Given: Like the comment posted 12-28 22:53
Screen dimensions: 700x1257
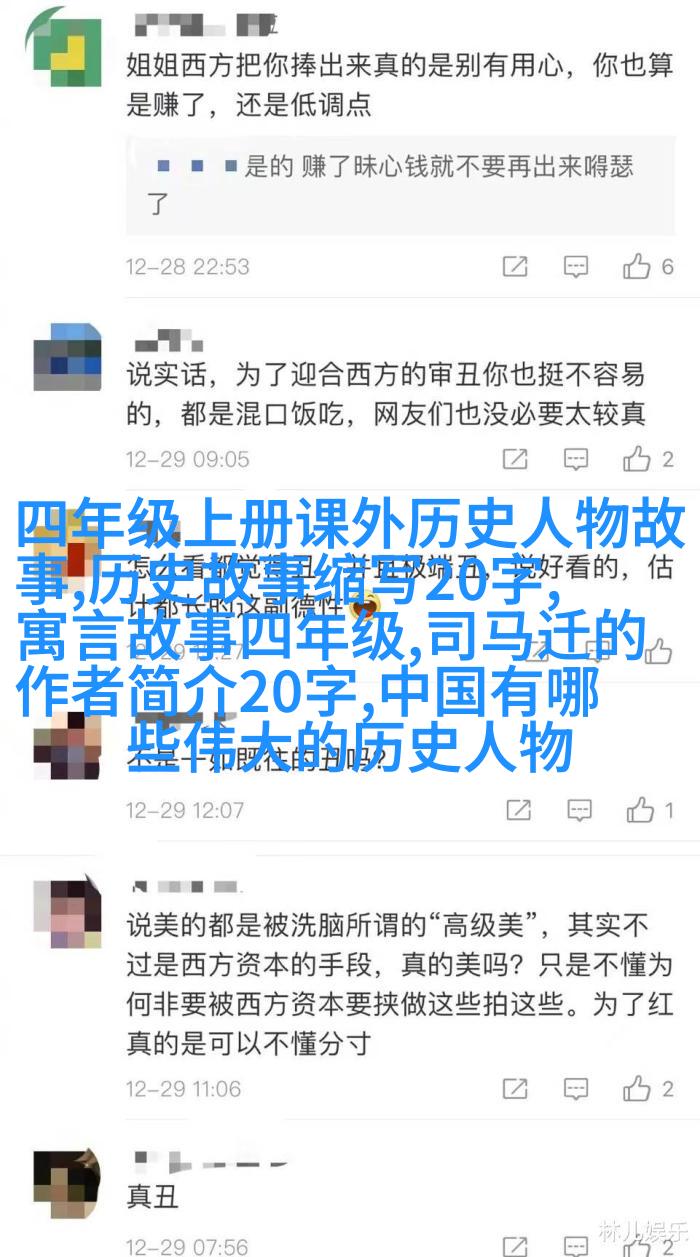Looking at the screenshot, I should [638, 267].
